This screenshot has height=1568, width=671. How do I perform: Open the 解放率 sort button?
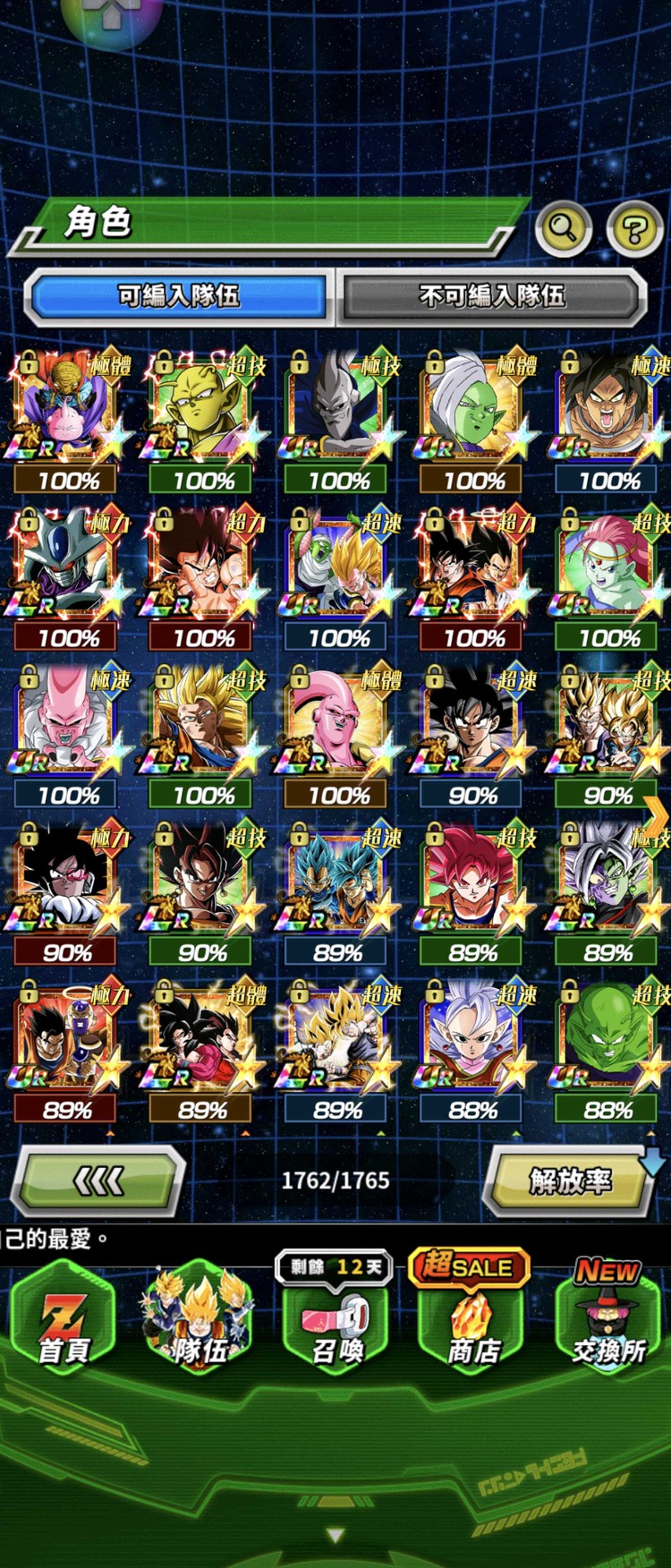(x=570, y=1181)
